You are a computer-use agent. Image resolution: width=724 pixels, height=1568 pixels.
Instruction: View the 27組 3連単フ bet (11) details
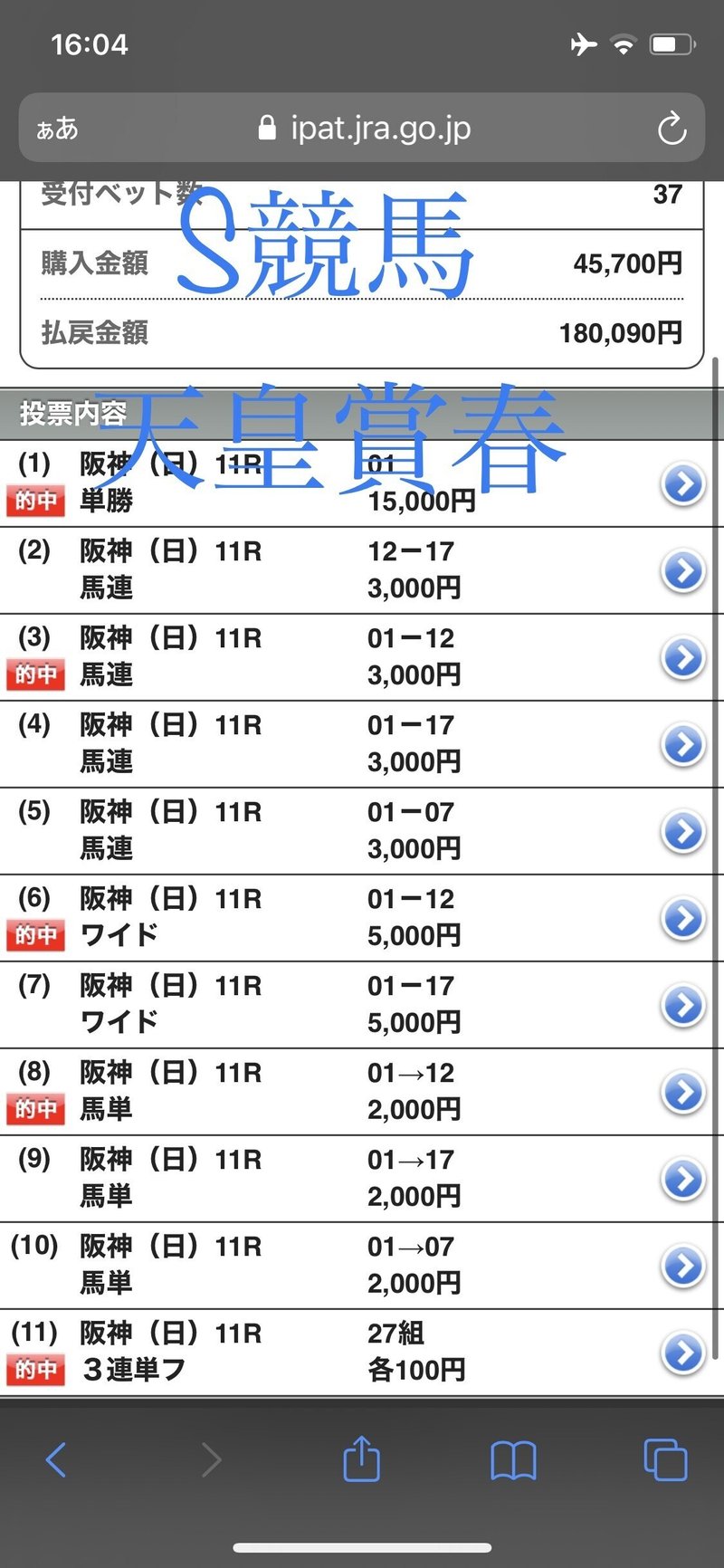[x=683, y=1353]
